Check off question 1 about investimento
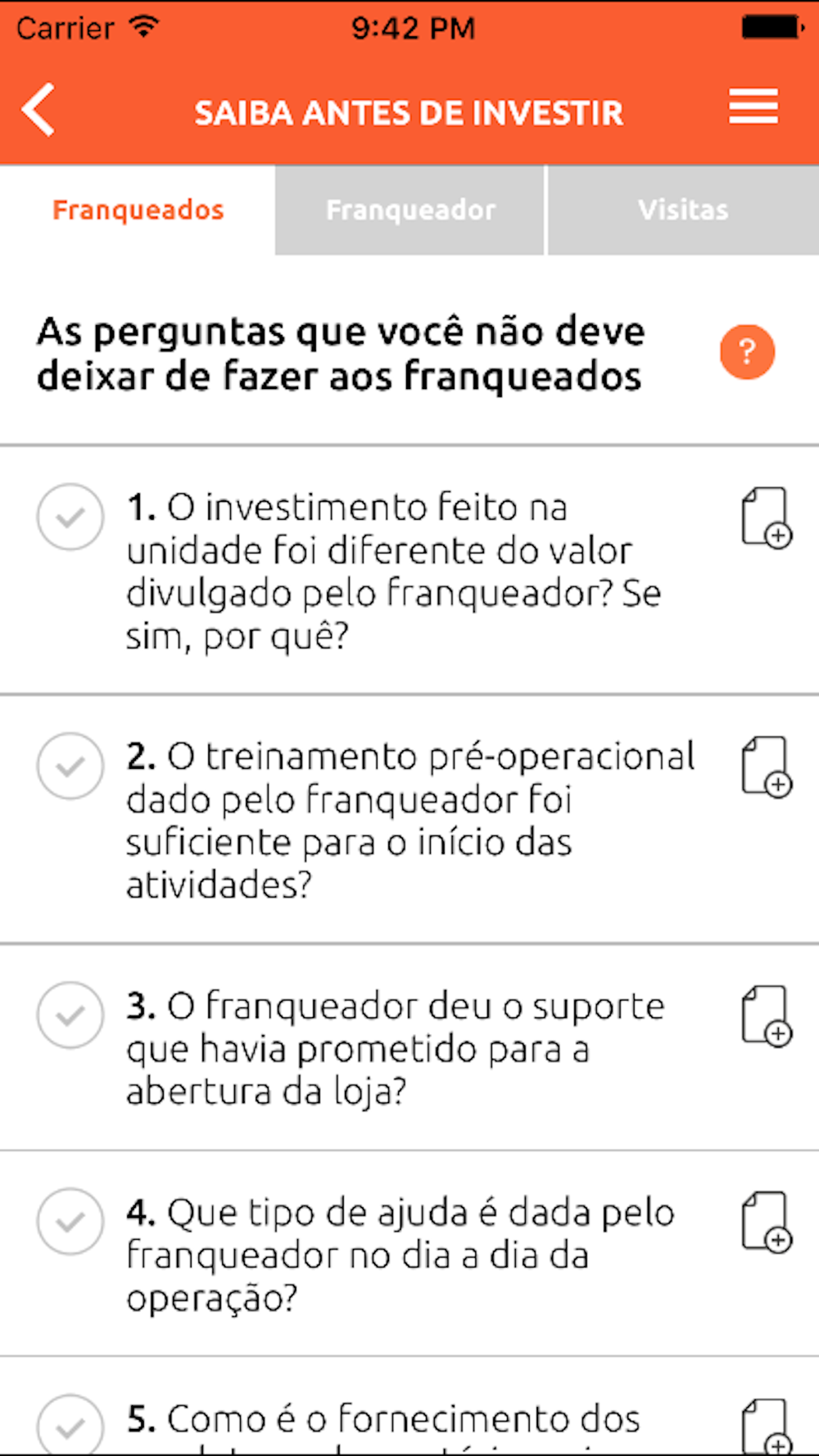Image resolution: width=819 pixels, height=1456 pixels. click(70, 517)
